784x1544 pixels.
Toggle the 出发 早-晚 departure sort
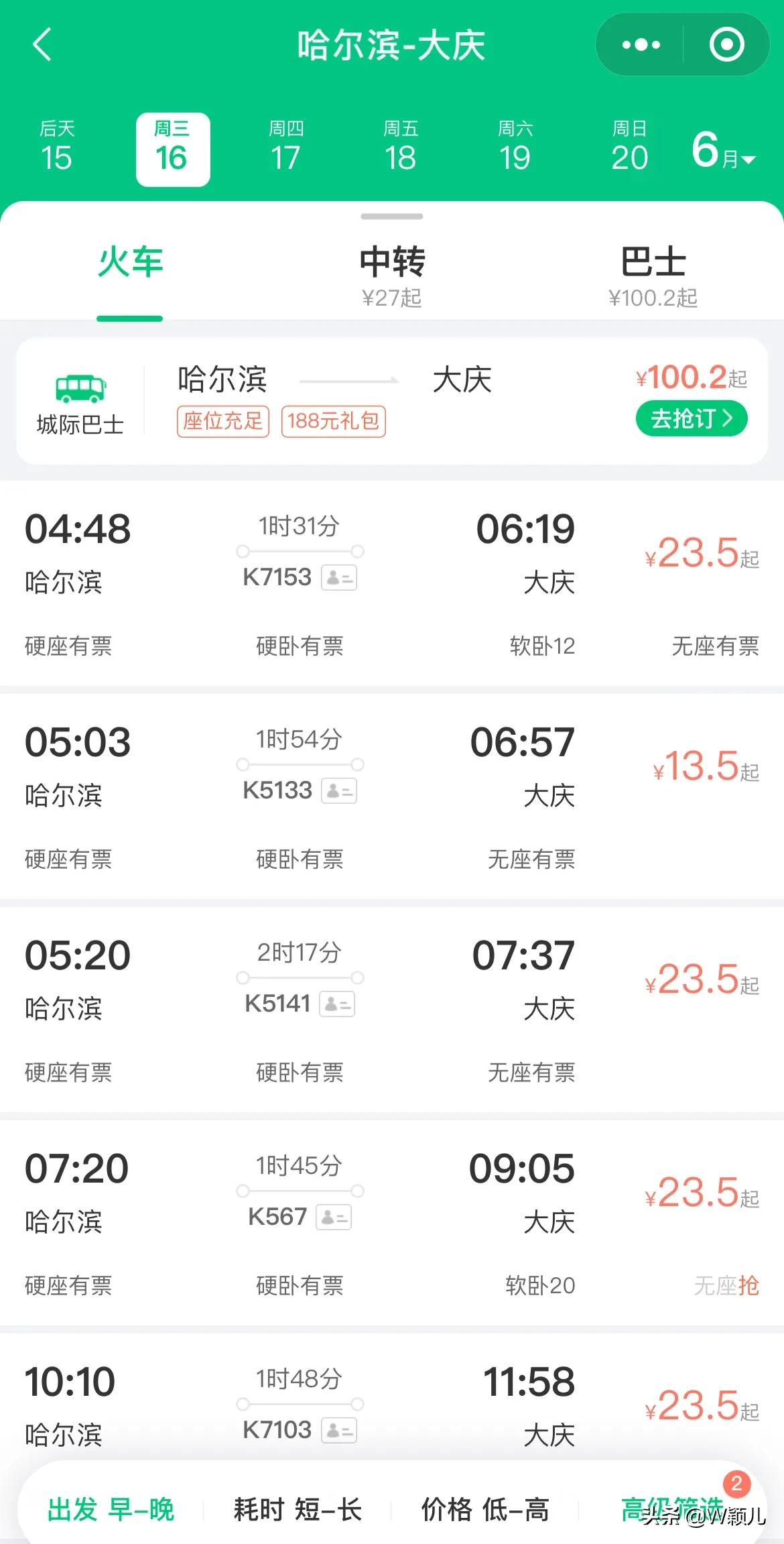click(109, 1510)
